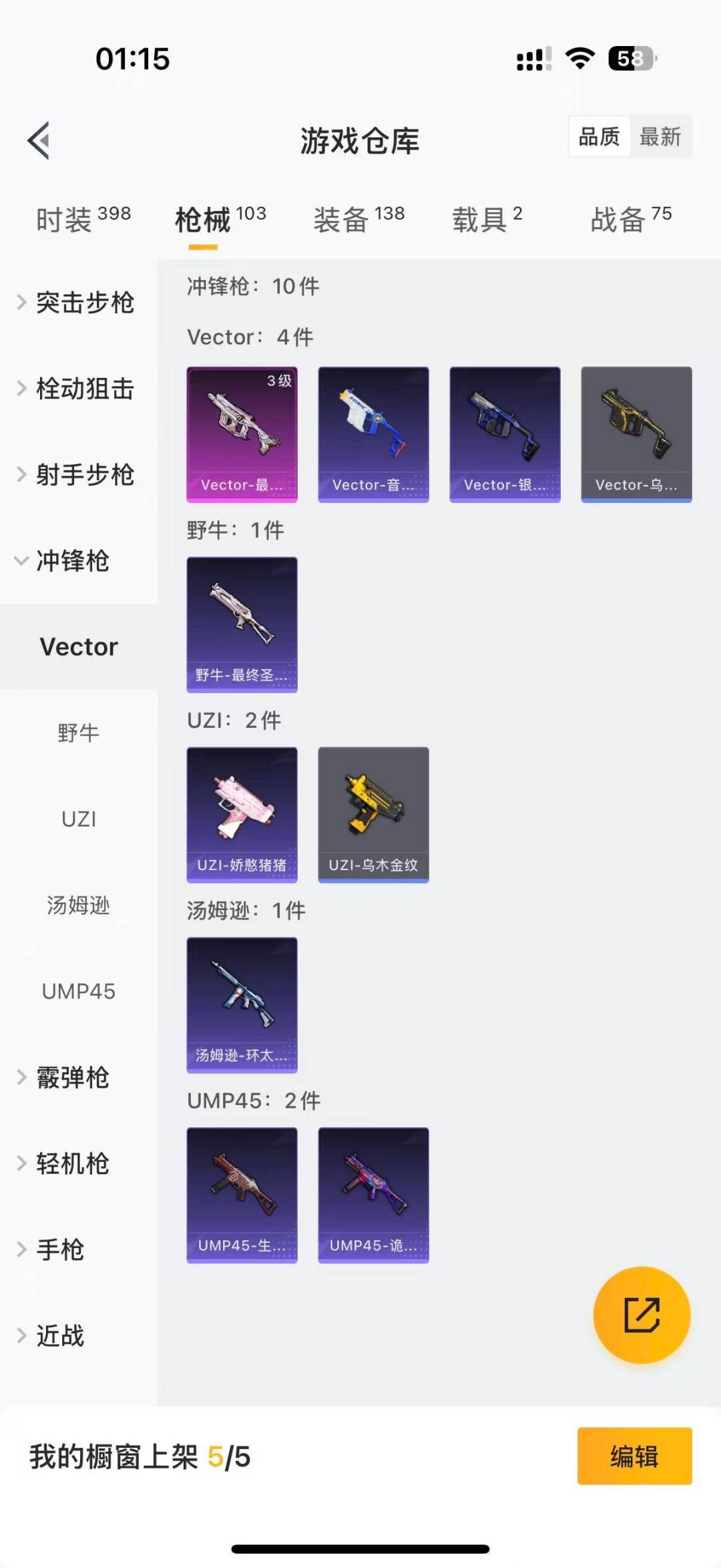The image size is (721, 1568).
Task: Open the 战备 tab
Action: (630, 220)
